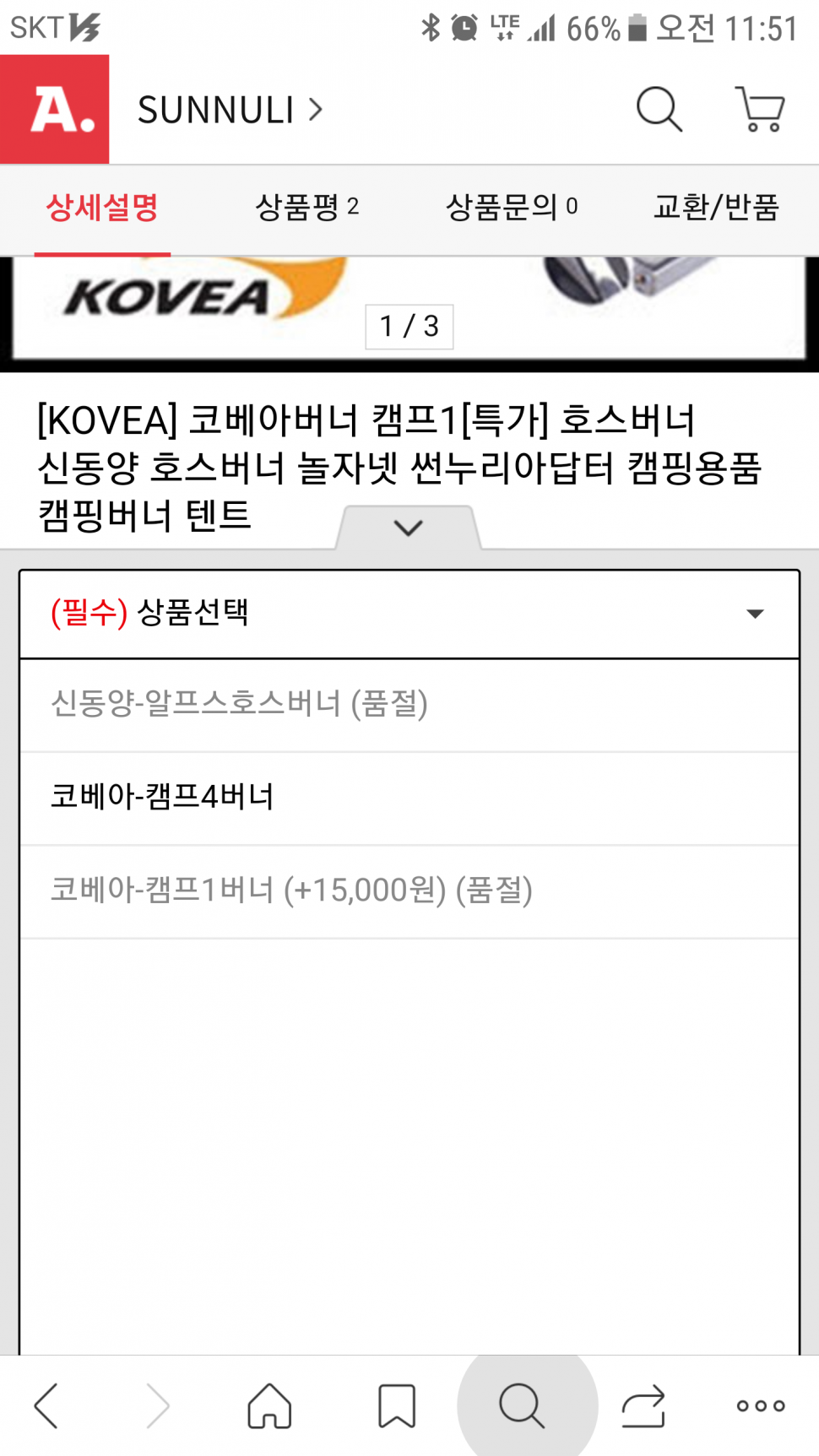Switch to the 상품평 tab
This screenshot has height=1456, width=819.
(306, 208)
